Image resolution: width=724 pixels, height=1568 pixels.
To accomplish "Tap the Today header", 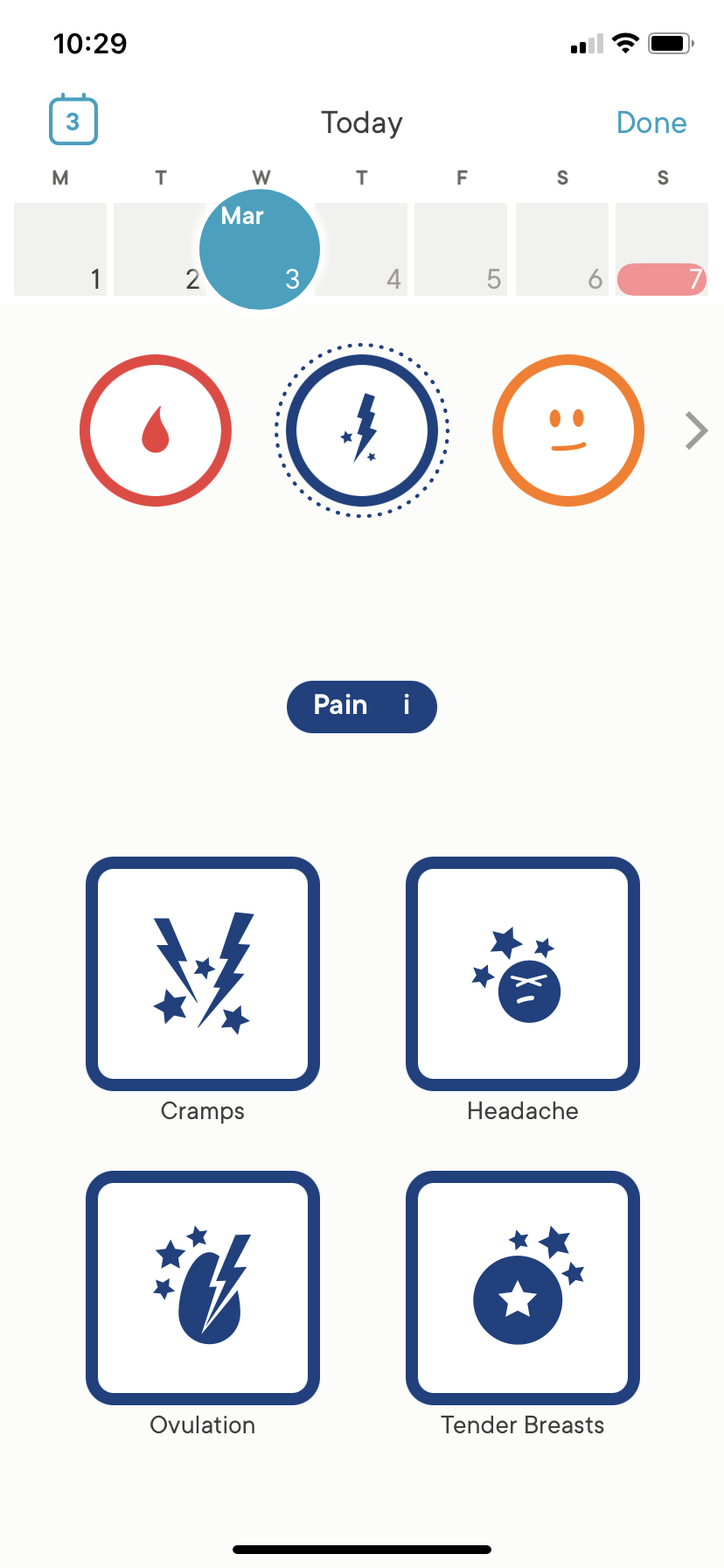I will [x=361, y=122].
